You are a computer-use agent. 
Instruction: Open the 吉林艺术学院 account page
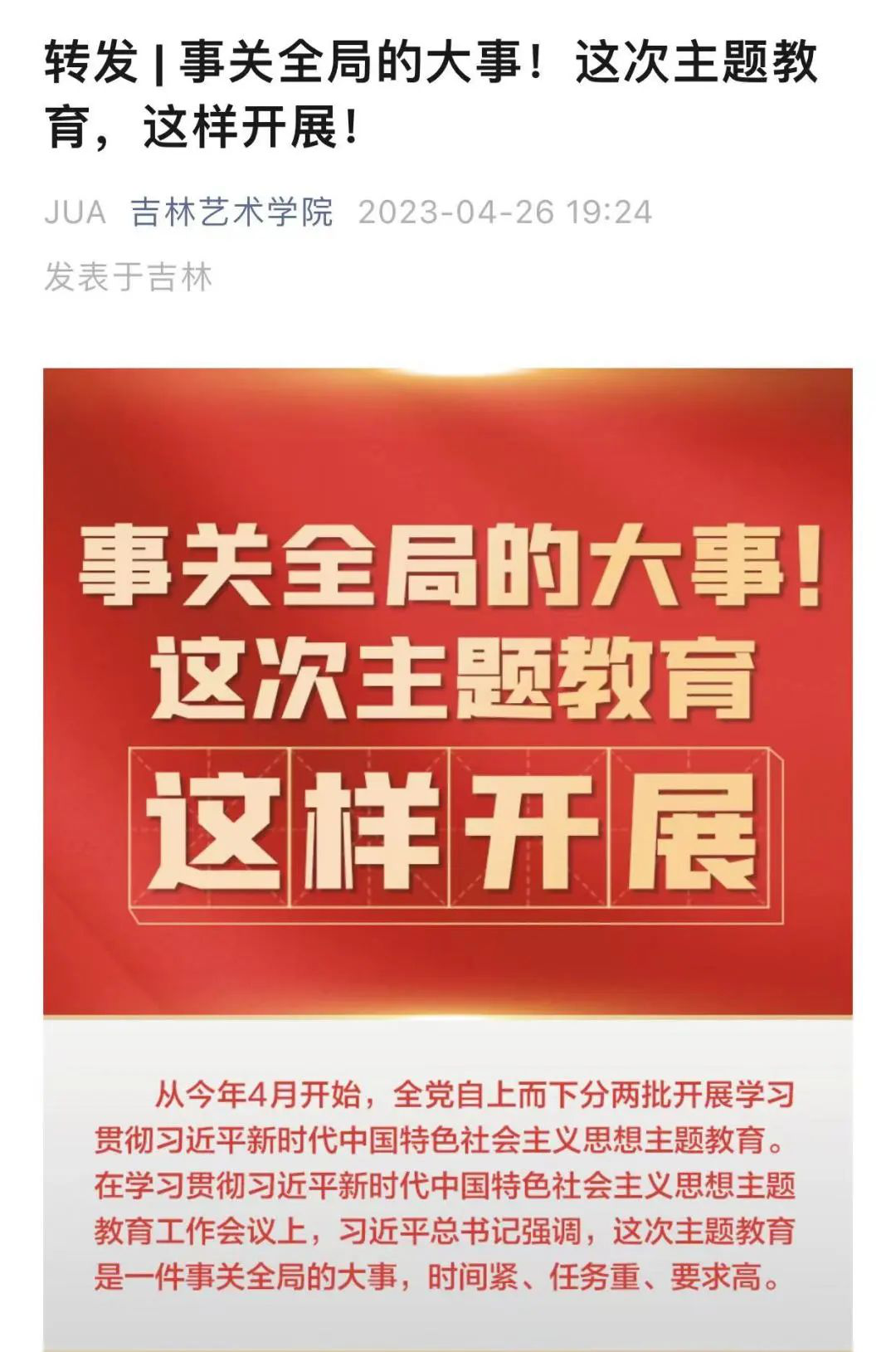click(231, 212)
